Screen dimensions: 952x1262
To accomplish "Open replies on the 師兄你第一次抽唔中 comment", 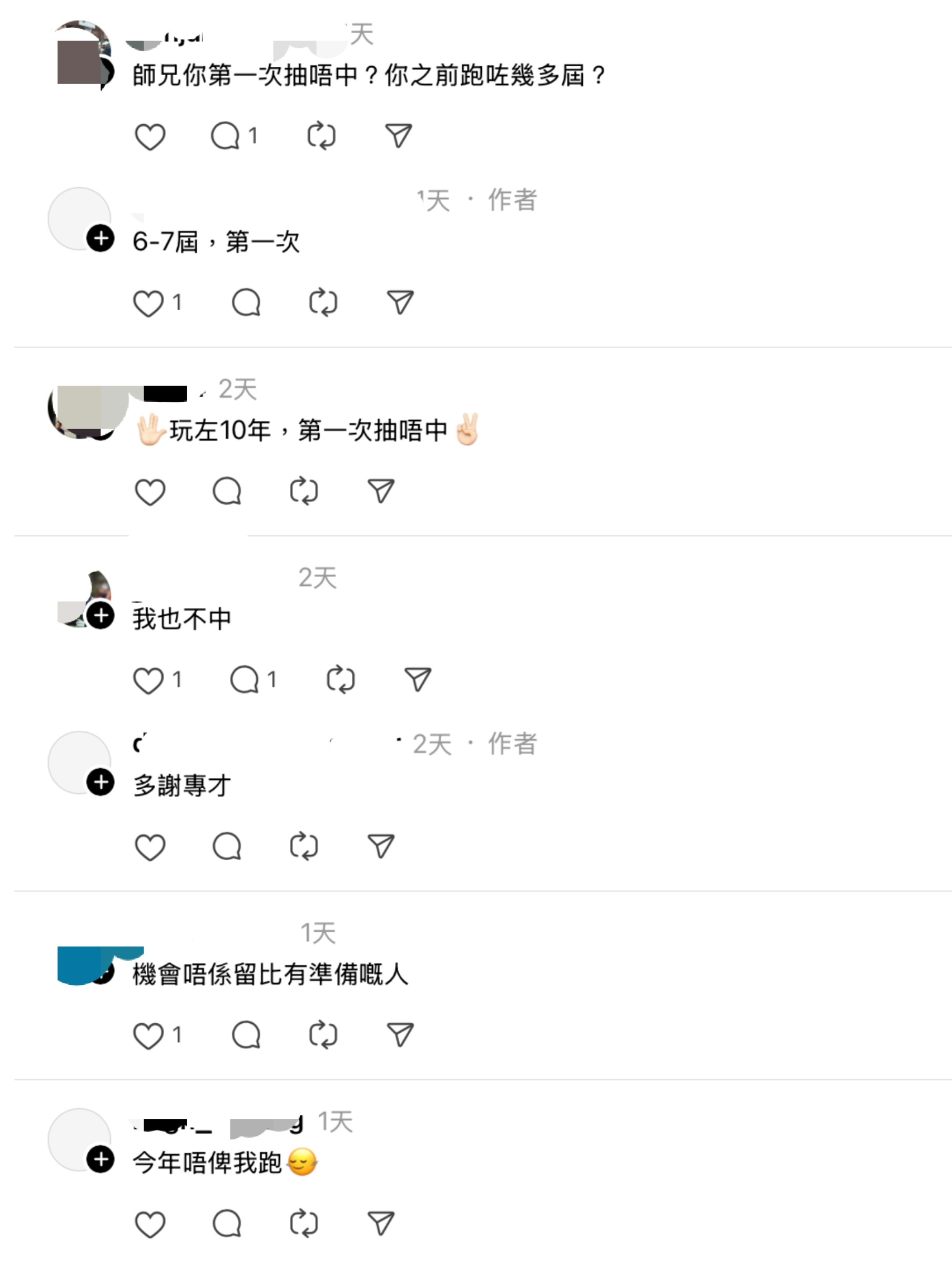I will point(226,136).
